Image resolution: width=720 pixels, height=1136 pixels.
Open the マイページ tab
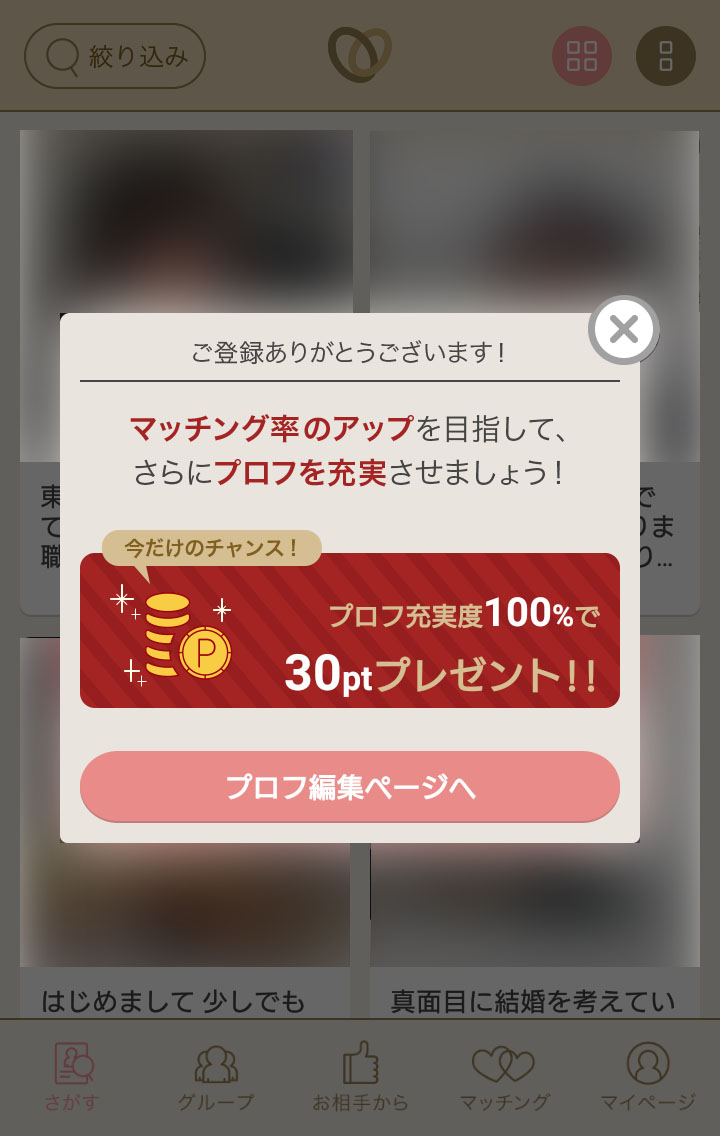(x=647, y=1077)
